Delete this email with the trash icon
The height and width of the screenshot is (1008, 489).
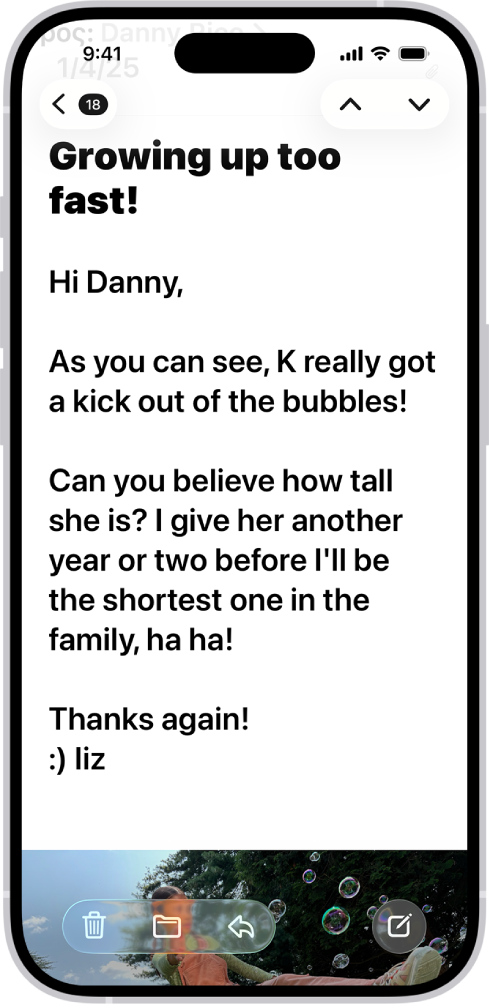(94, 926)
